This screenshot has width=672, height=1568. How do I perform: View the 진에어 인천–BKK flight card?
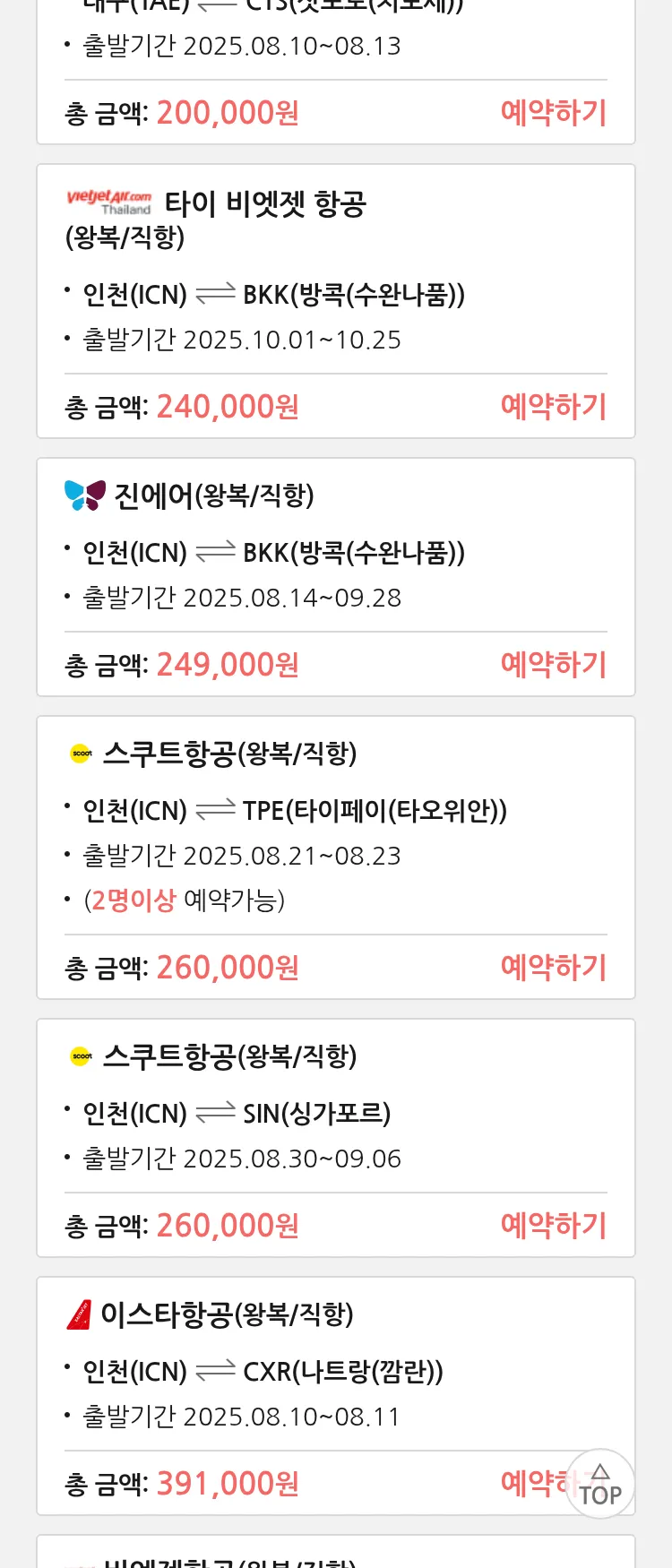(x=335, y=547)
